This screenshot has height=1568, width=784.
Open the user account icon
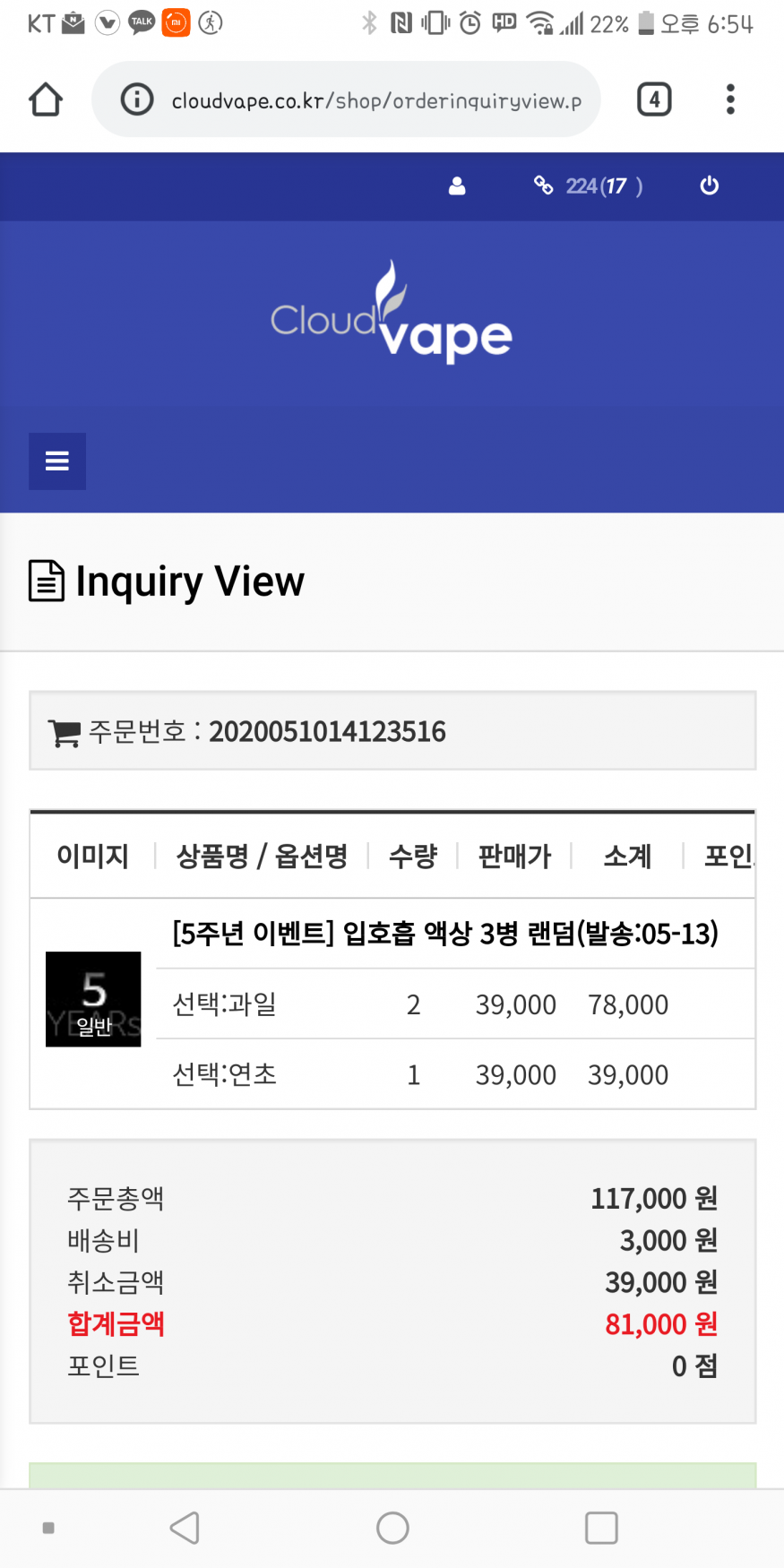[457, 185]
